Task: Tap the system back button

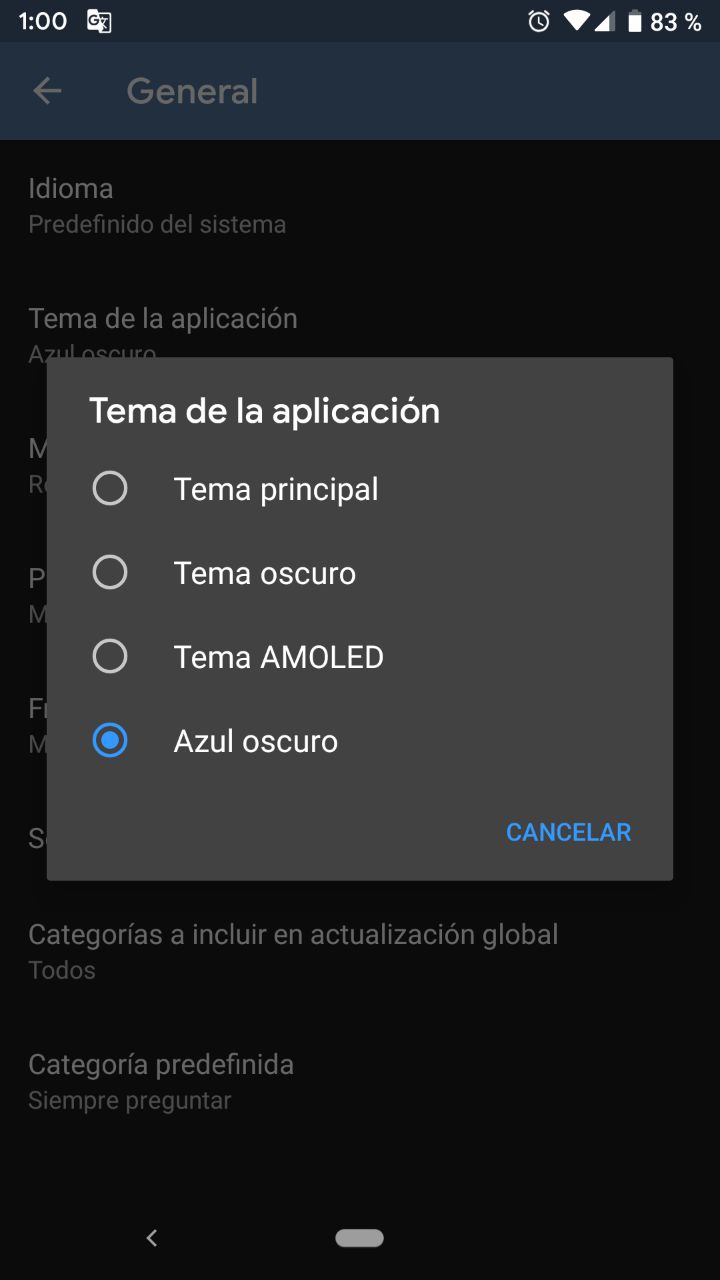Action: (x=152, y=1238)
